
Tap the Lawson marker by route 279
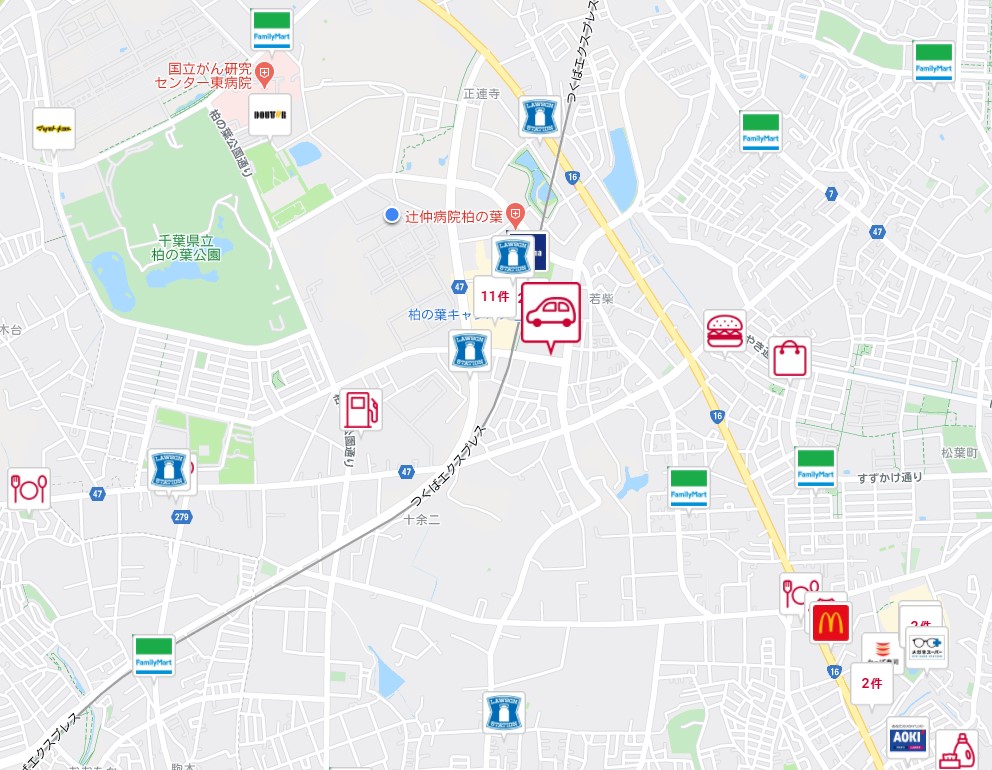(x=169, y=471)
